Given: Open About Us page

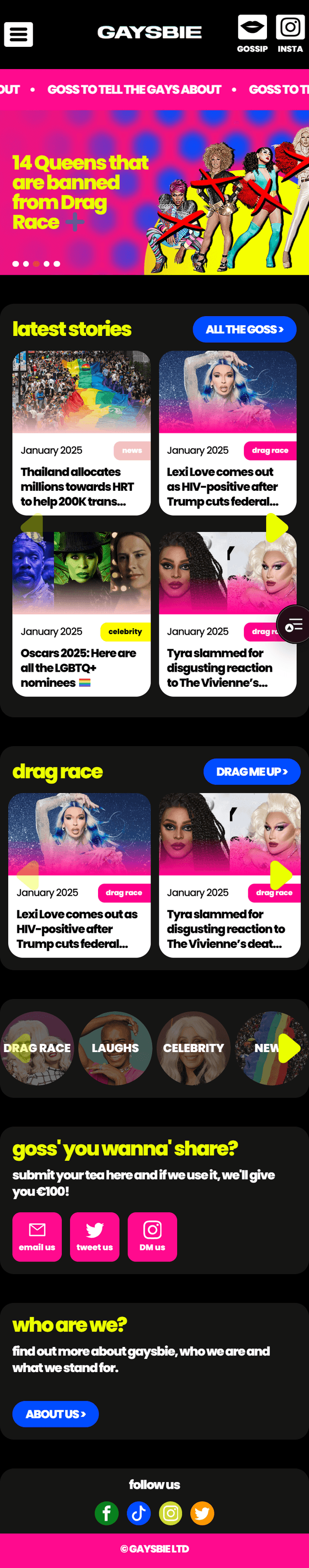Looking at the screenshot, I should 56,1414.
